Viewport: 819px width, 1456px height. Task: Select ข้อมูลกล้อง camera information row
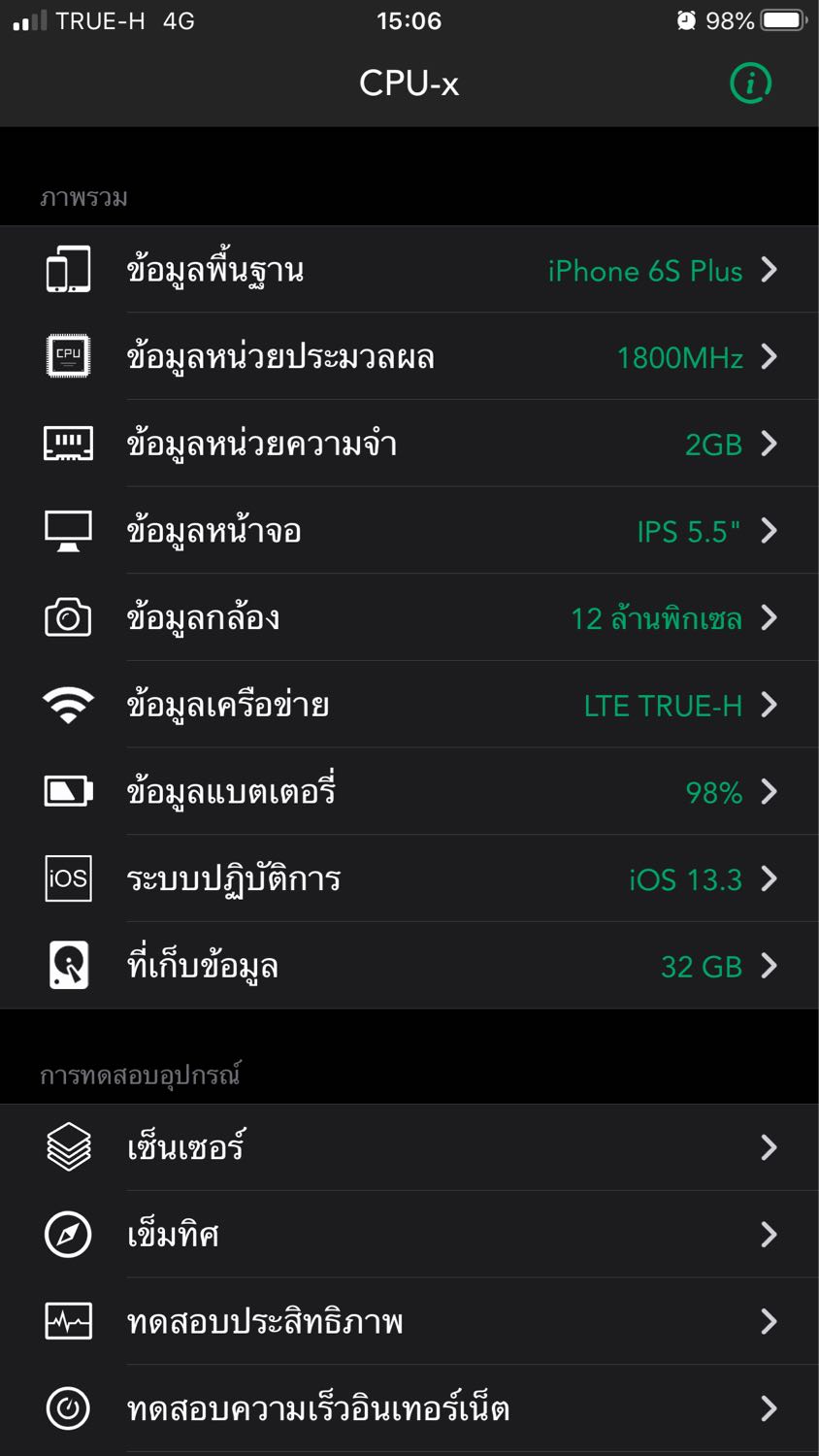click(x=409, y=617)
